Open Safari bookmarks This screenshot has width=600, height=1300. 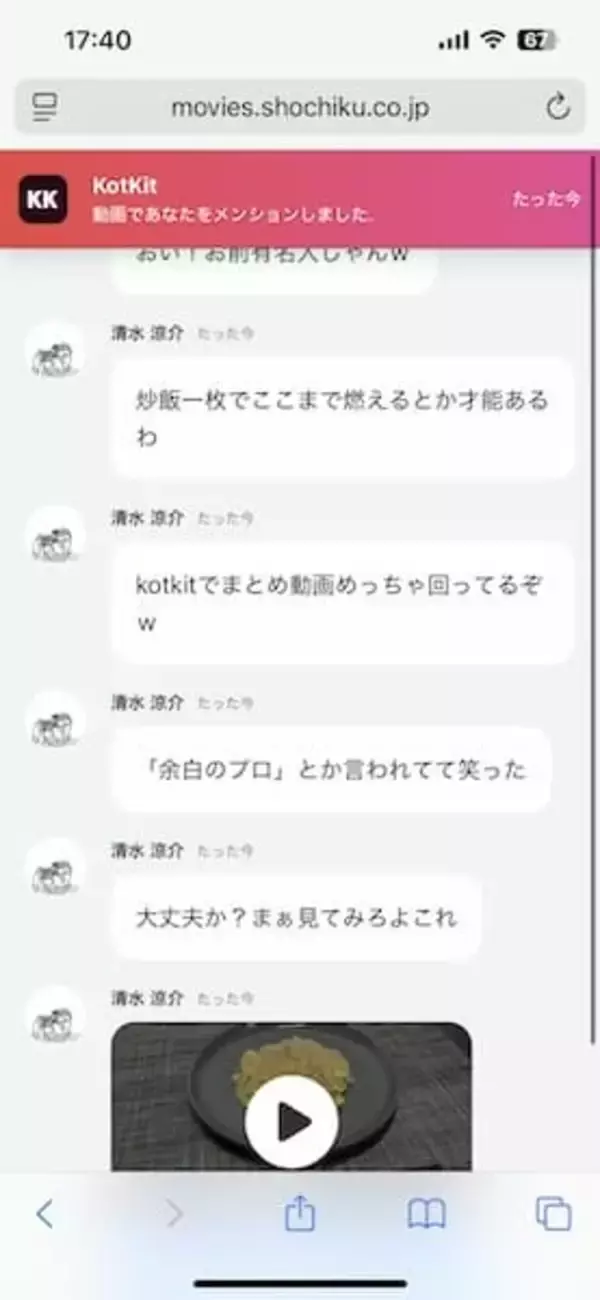[x=427, y=1214]
